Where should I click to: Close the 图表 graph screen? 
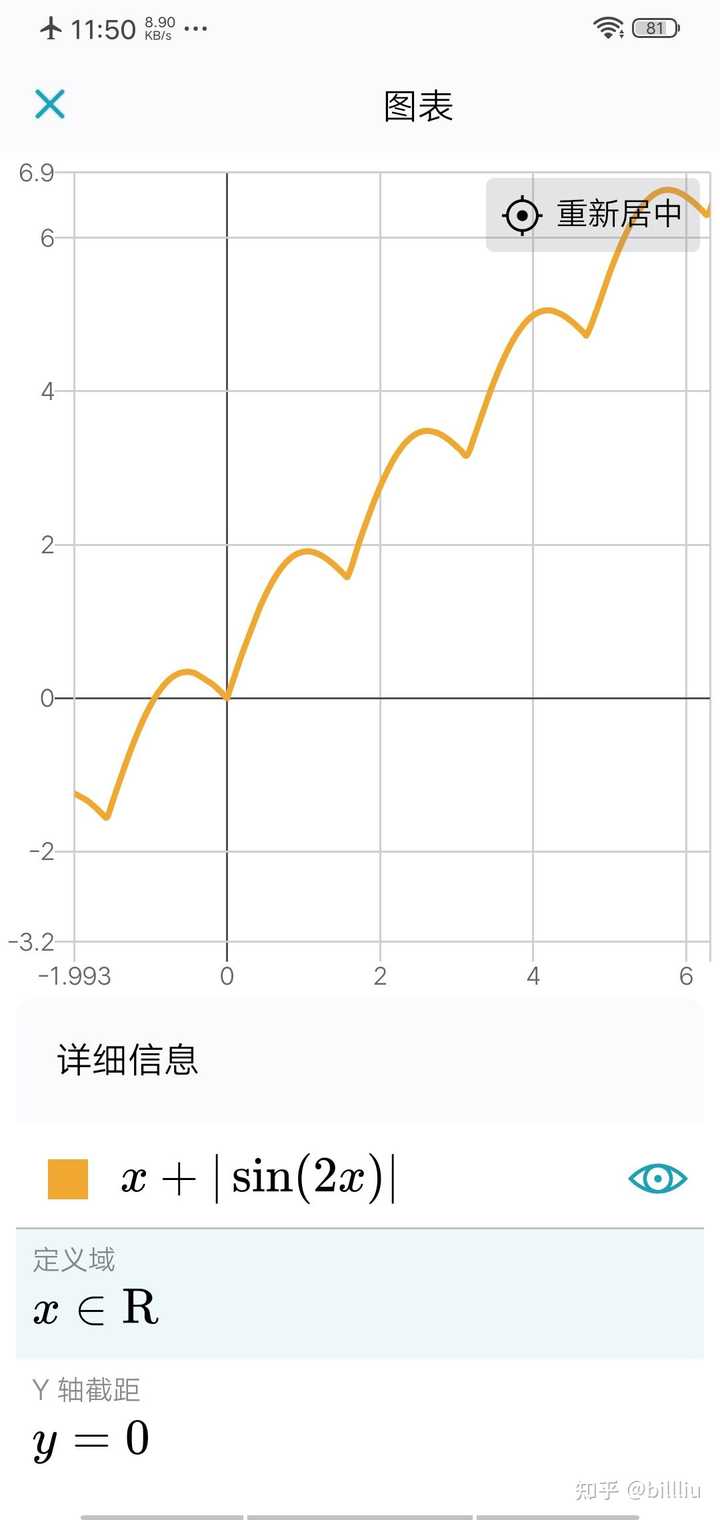(50, 104)
